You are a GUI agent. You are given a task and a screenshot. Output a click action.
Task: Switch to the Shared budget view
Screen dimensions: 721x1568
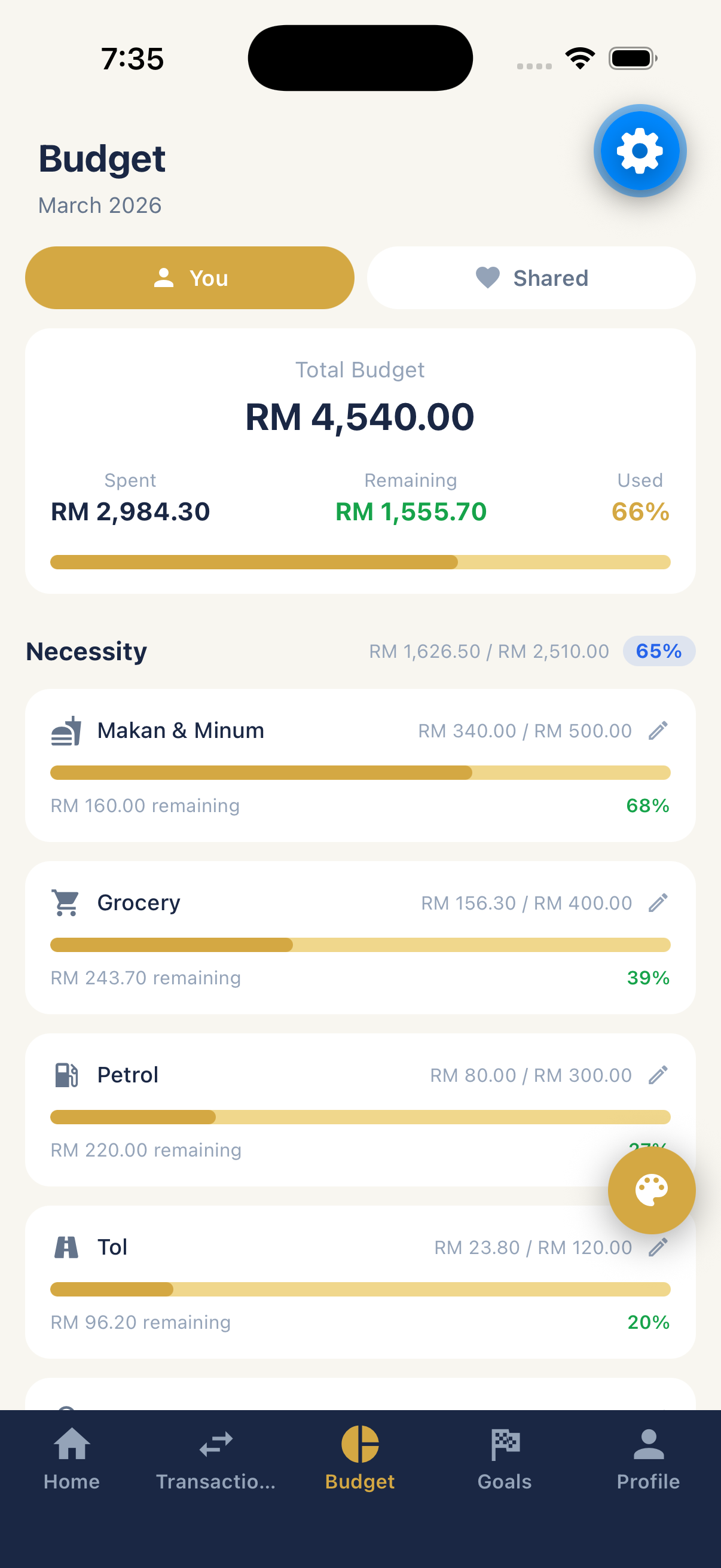[x=530, y=277]
